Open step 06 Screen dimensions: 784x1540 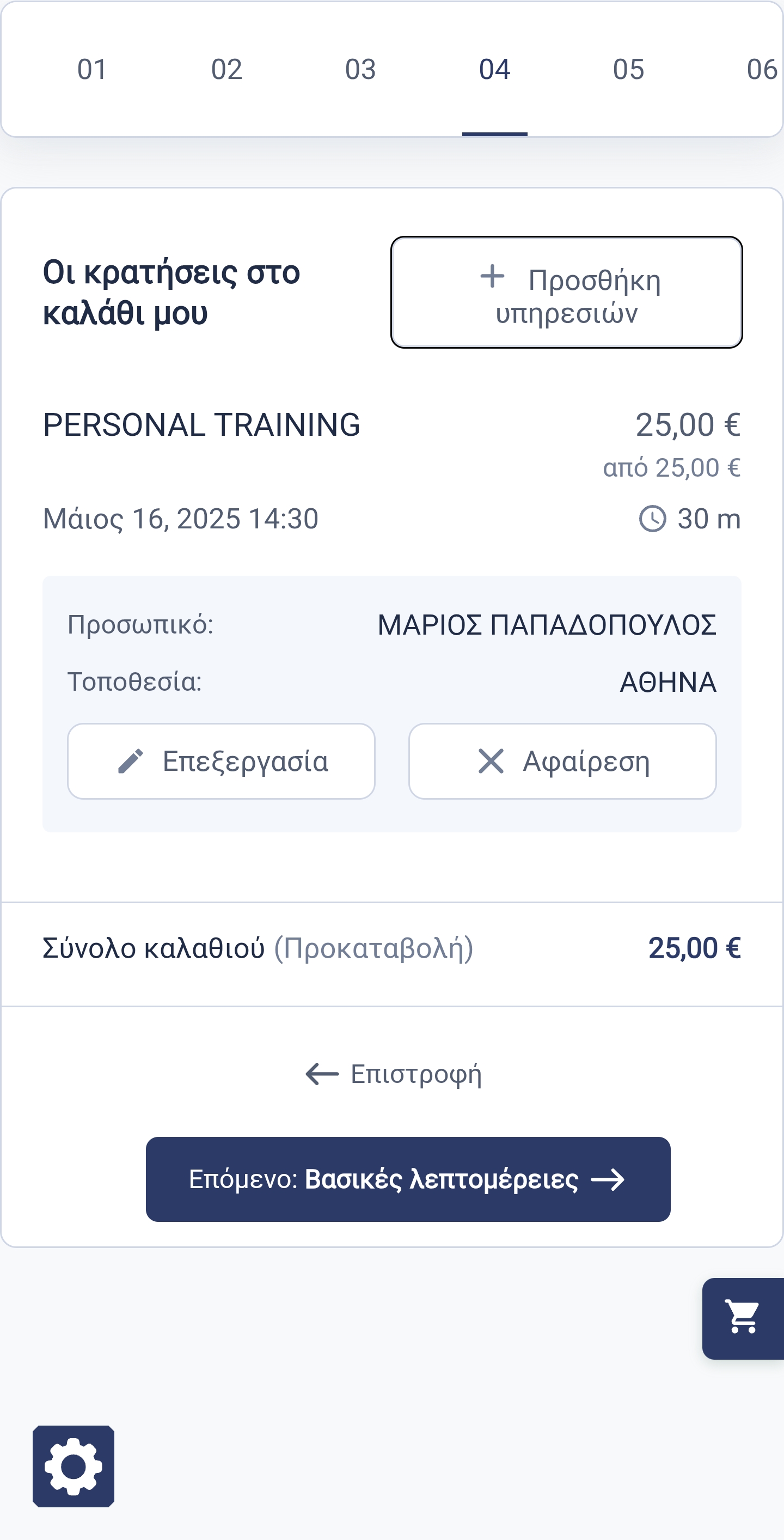point(762,69)
